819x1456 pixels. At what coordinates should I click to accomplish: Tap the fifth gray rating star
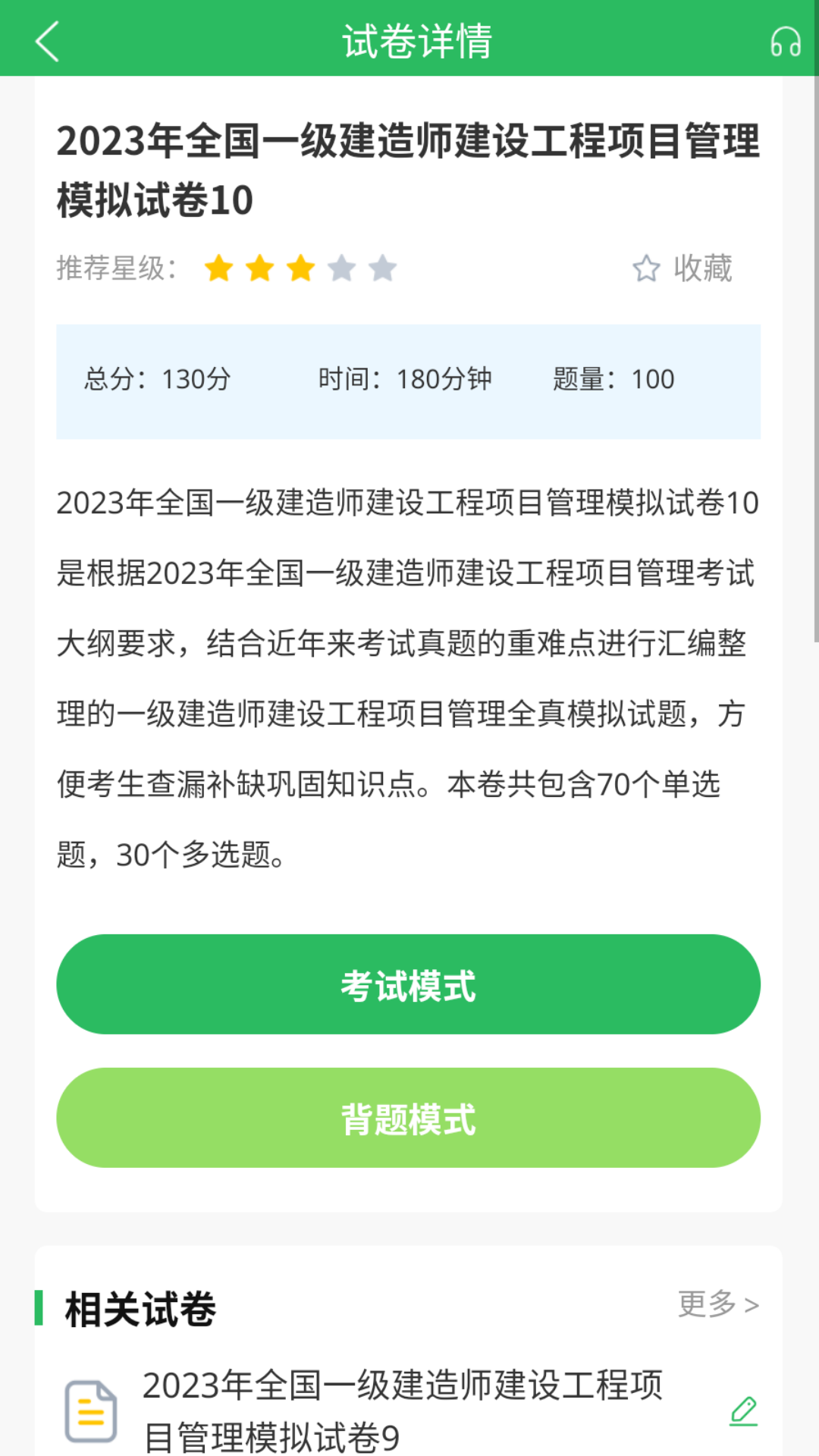click(382, 268)
